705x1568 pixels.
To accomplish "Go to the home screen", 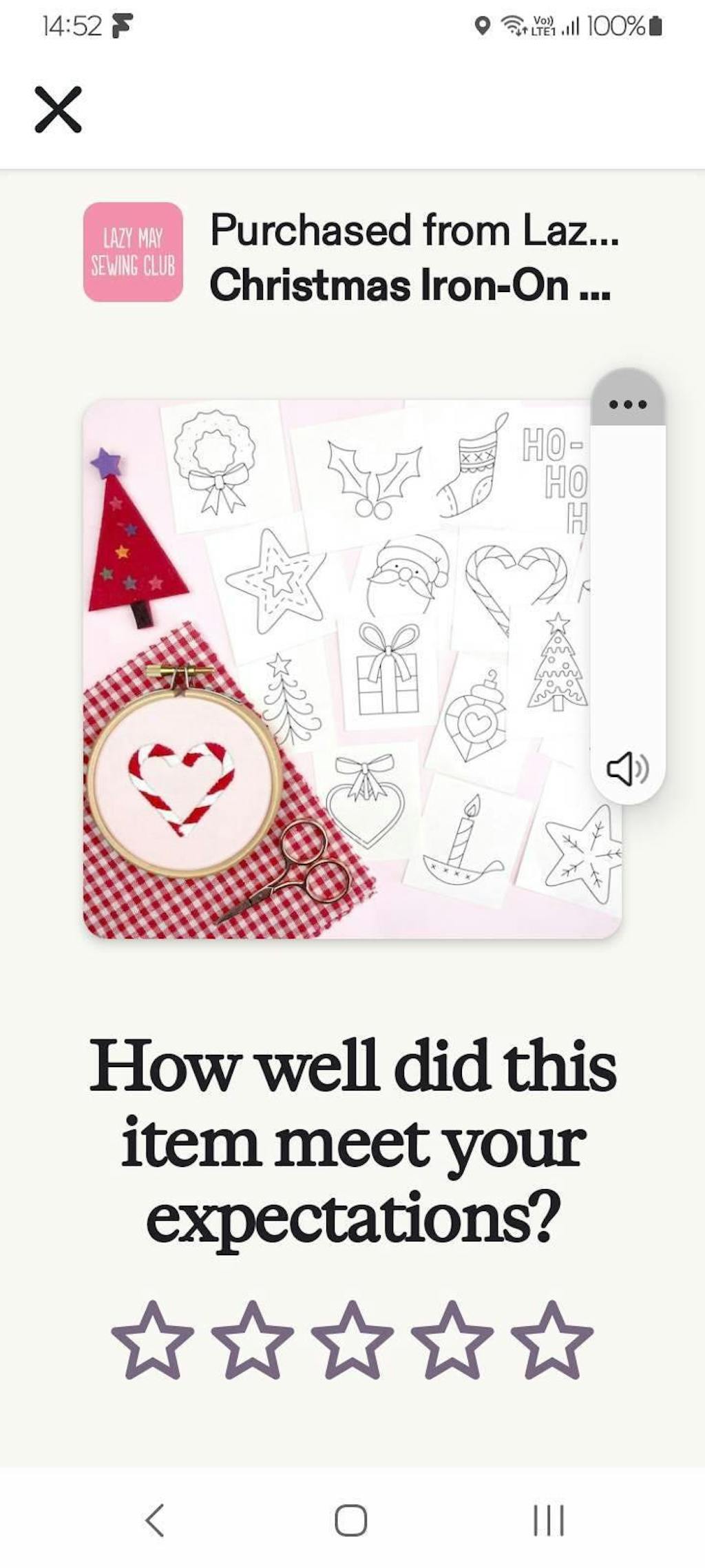I will tap(351, 1520).
